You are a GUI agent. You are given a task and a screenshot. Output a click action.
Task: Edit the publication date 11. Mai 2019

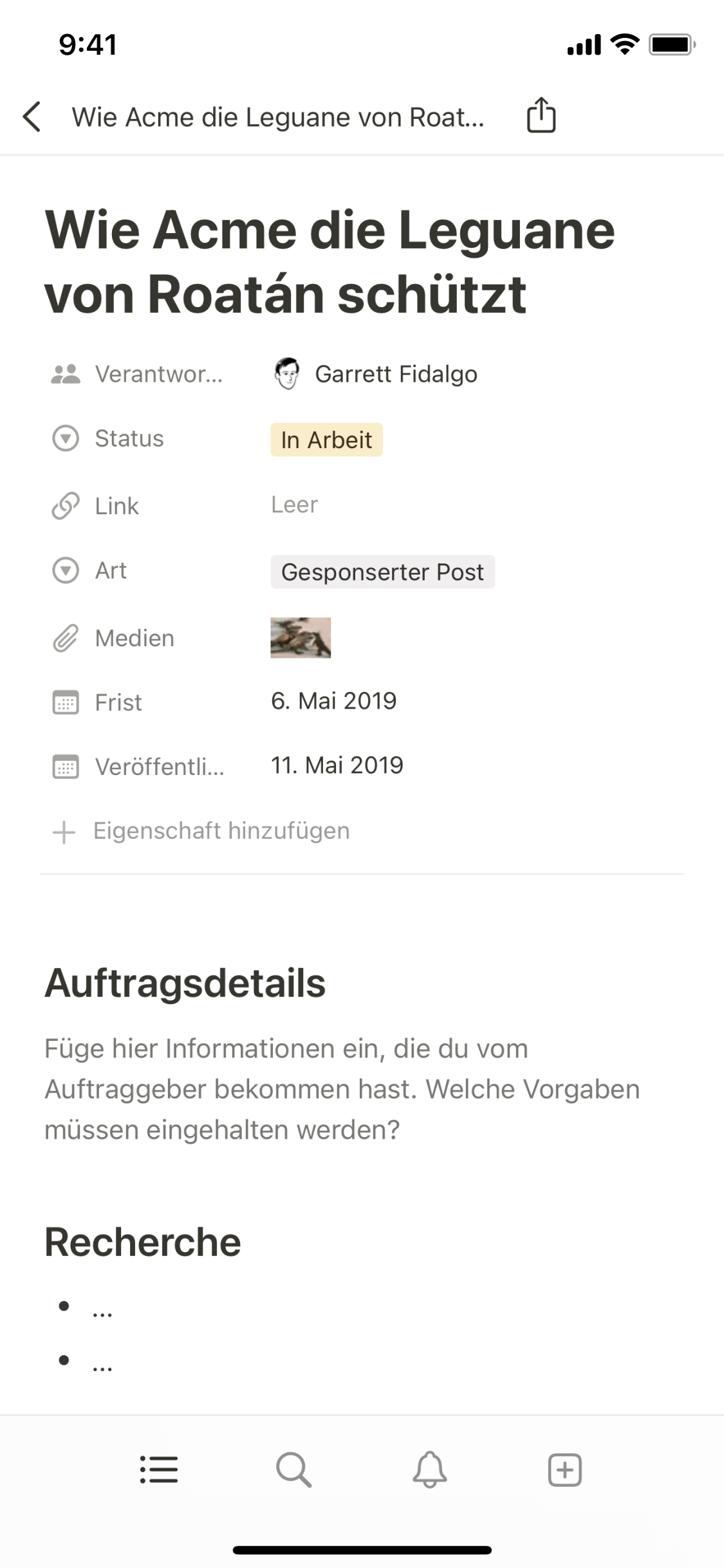point(337,765)
